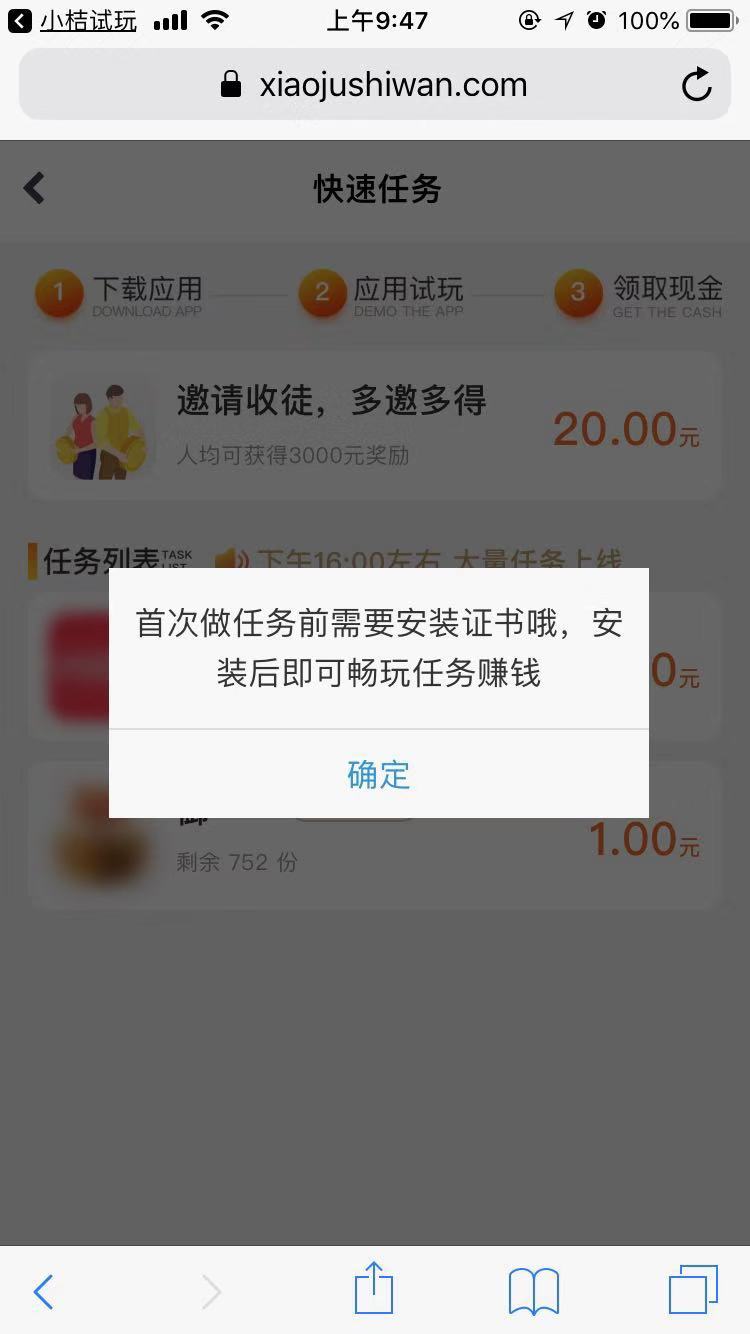Tap 小桔试玩 return link in status bar
750x1334 pixels.
click(x=68, y=18)
